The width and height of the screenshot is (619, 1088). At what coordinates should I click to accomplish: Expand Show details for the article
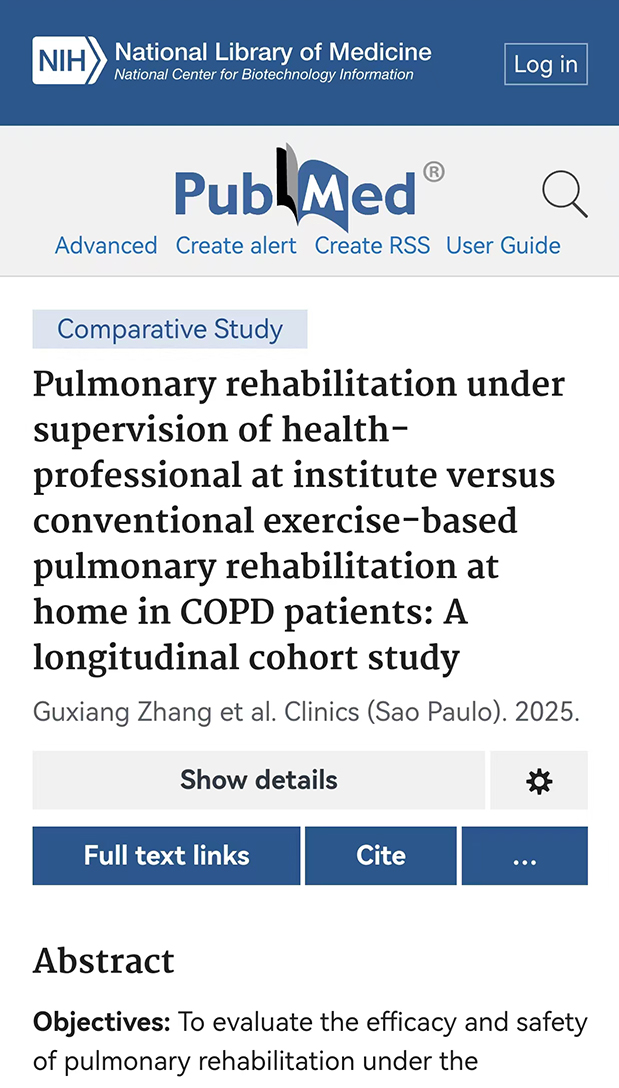[x=259, y=780]
